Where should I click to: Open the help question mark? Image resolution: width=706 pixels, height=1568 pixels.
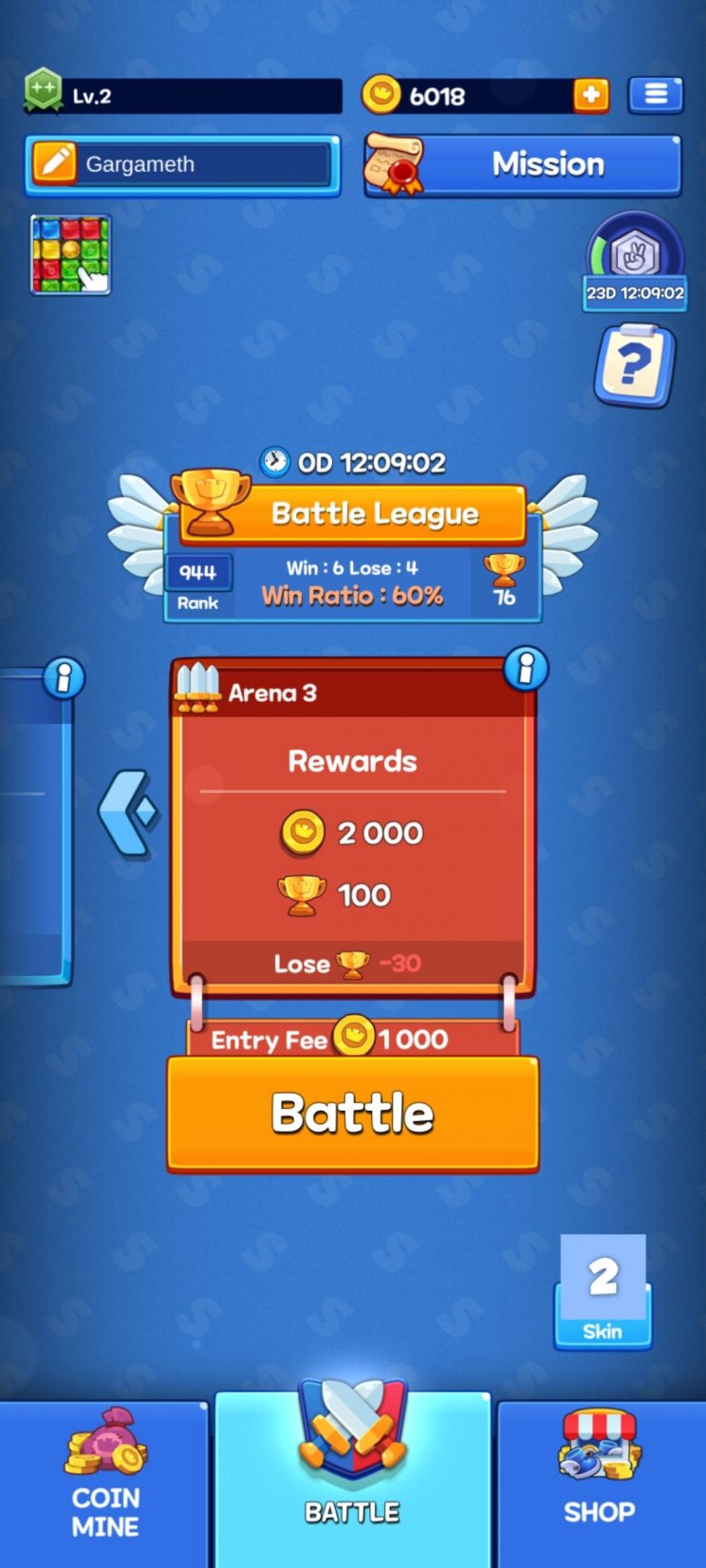click(x=635, y=364)
